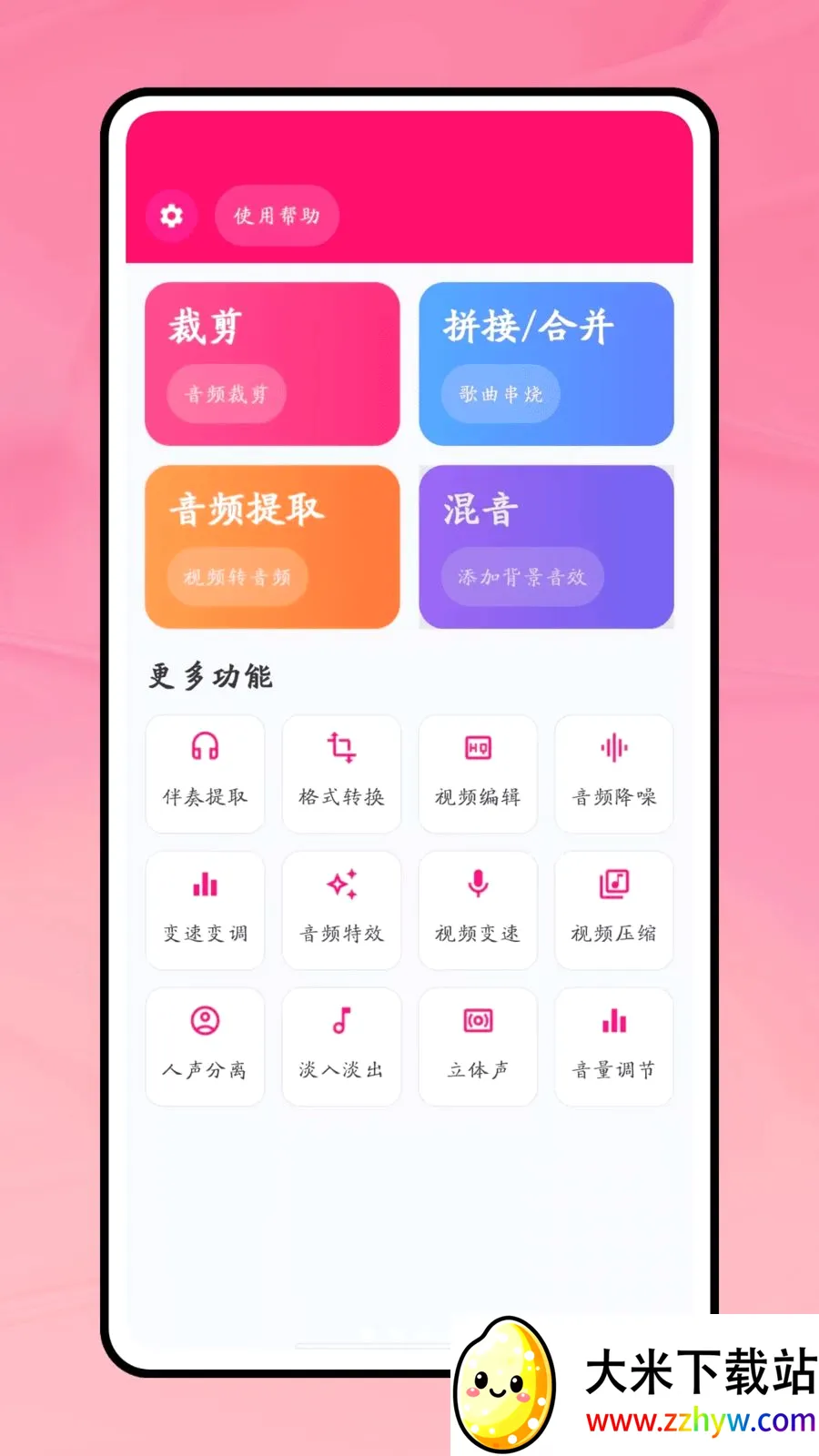
Task: Open the 视频变速 video speed tool
Action: tap(478, 910)
